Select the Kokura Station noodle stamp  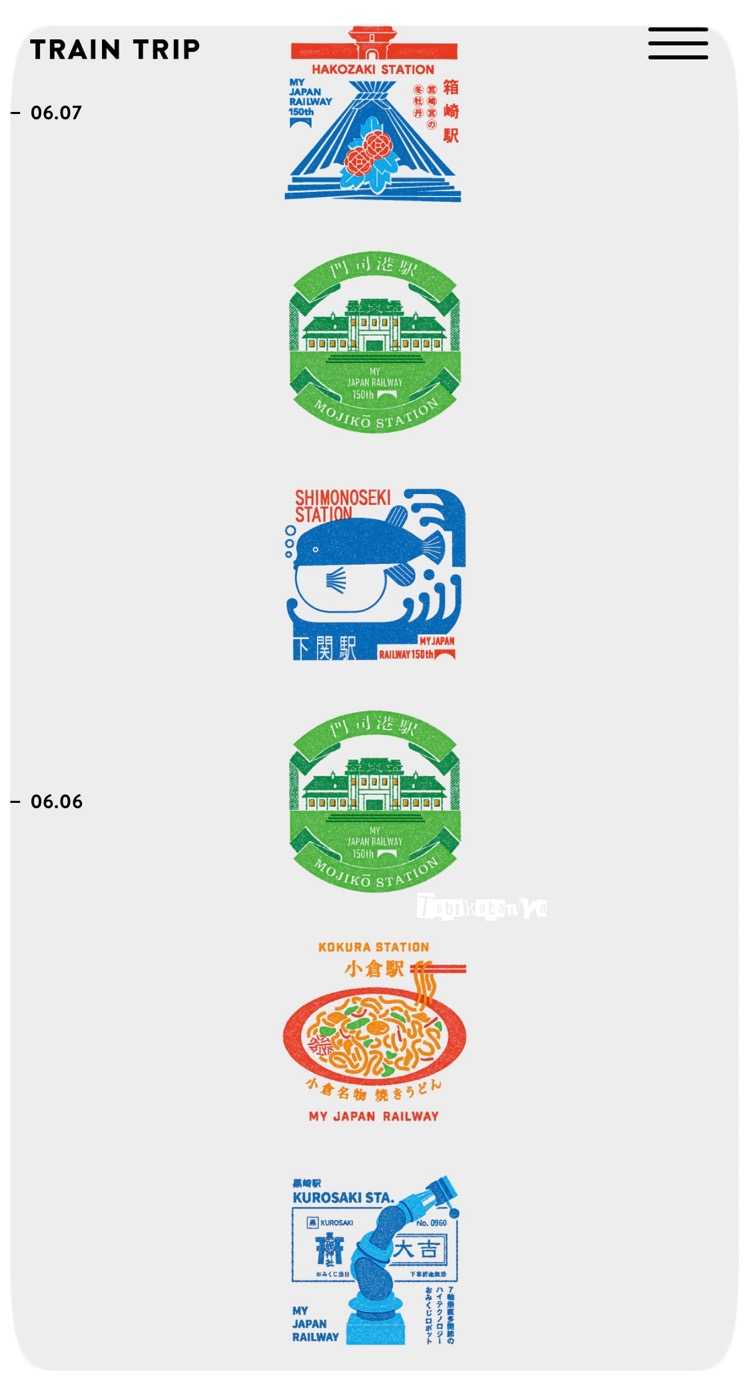(375, 1031)
